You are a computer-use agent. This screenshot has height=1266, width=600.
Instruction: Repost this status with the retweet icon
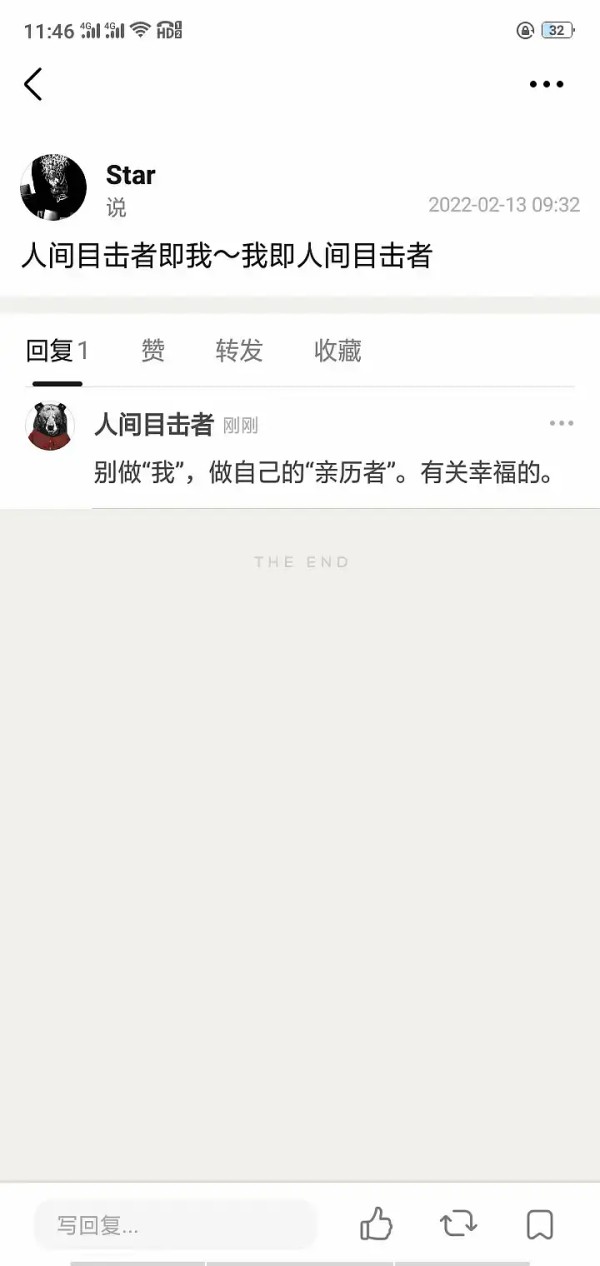pyautogui.click(x=458, y=1224)
